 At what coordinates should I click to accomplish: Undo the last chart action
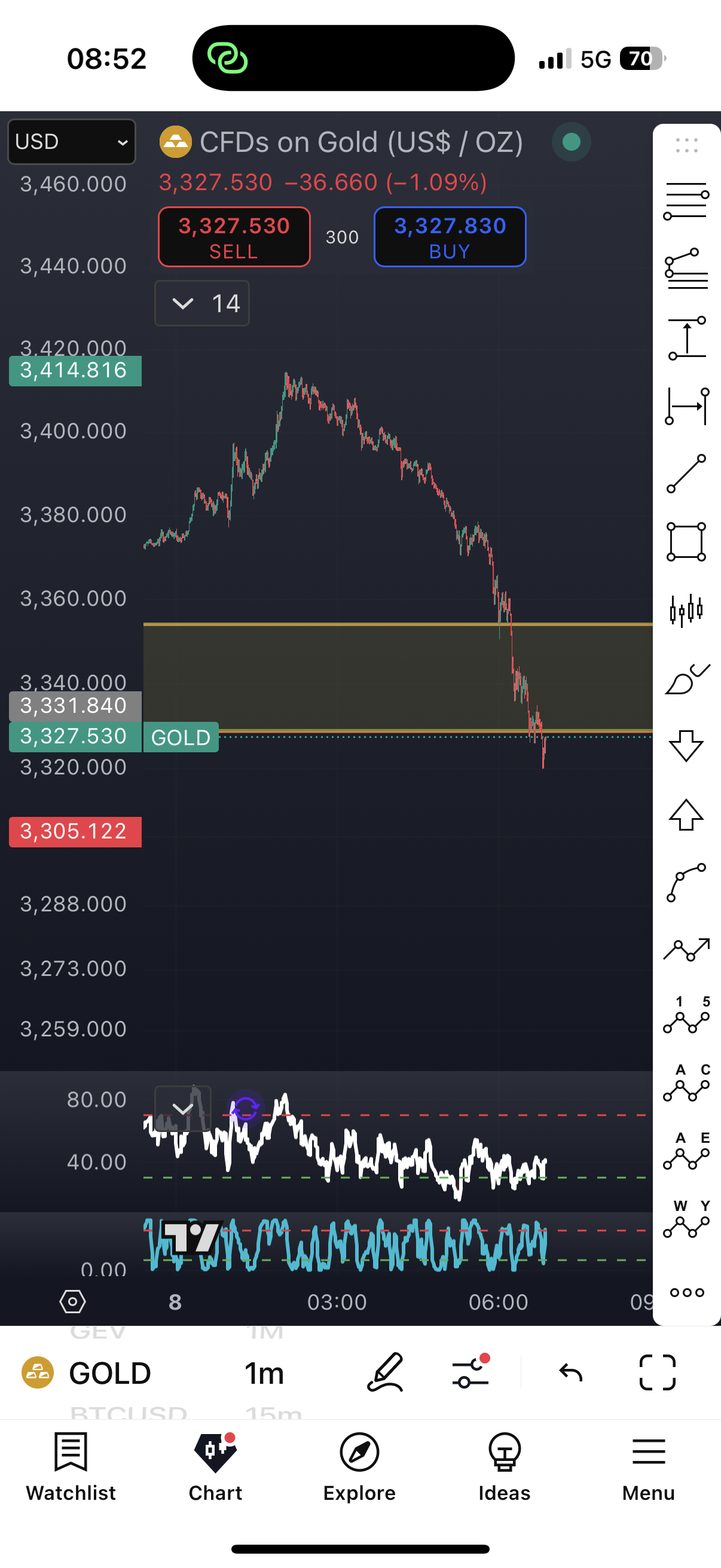click(x=570, y=1373)
